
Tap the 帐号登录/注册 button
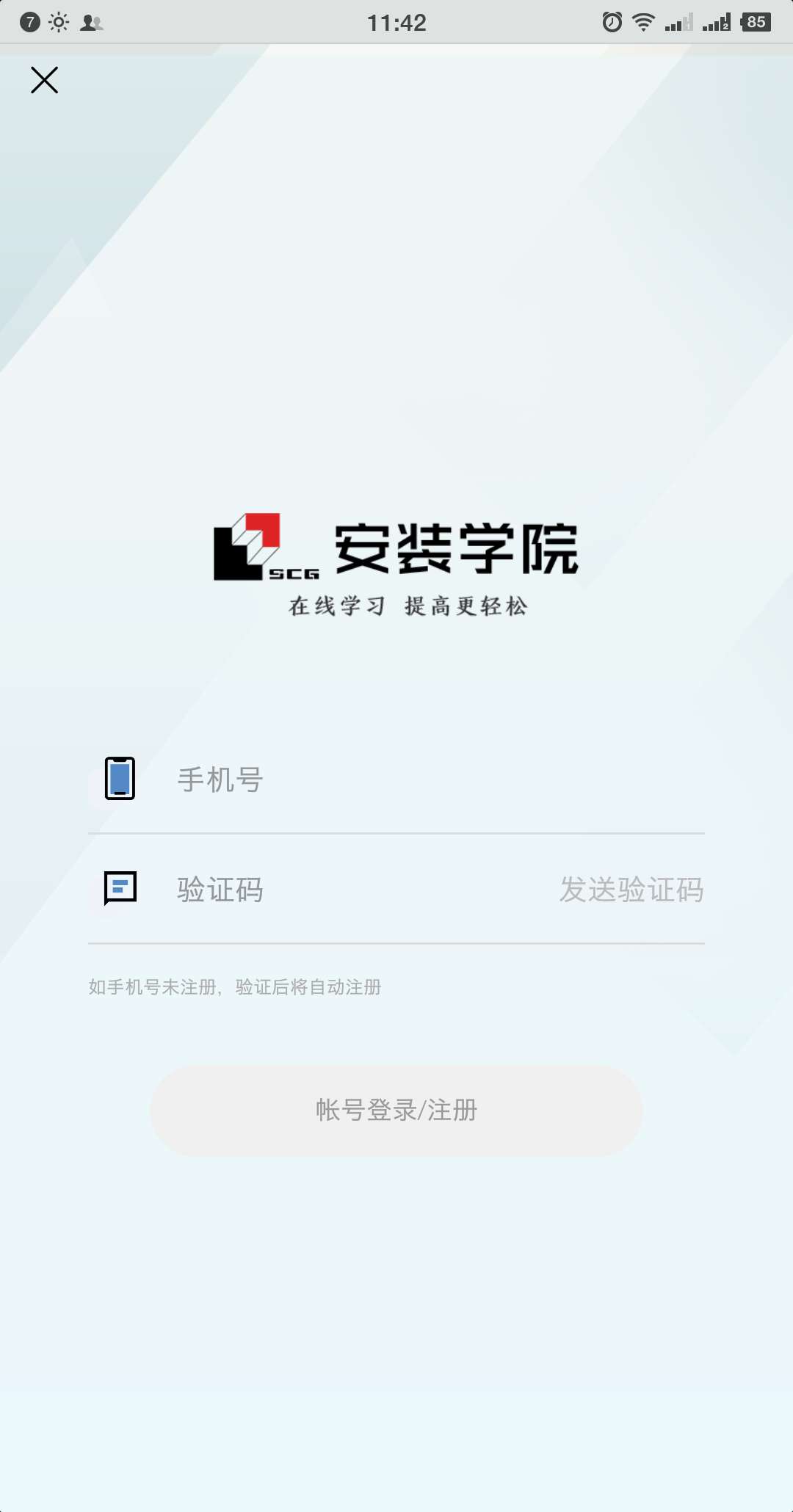(x=396, y=1111)
